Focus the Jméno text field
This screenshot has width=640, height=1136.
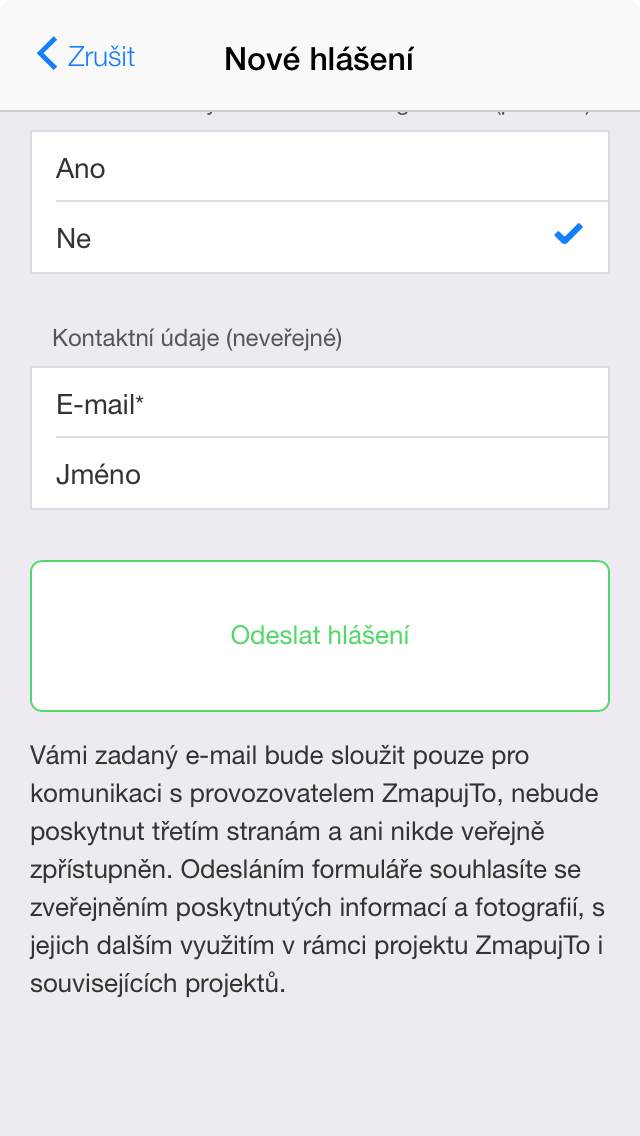(x=320, y=474)
